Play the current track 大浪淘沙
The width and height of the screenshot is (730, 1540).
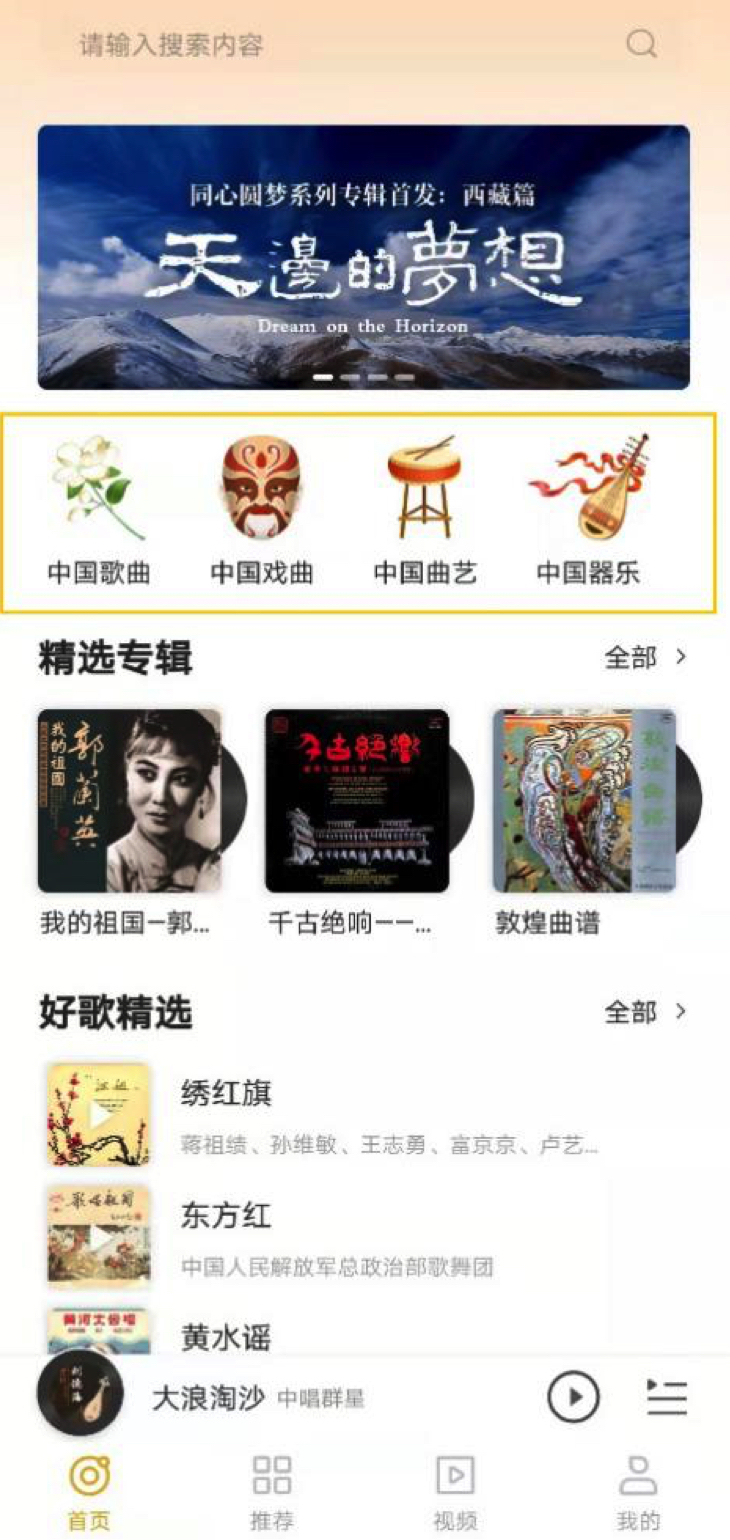pos(571,1395)
